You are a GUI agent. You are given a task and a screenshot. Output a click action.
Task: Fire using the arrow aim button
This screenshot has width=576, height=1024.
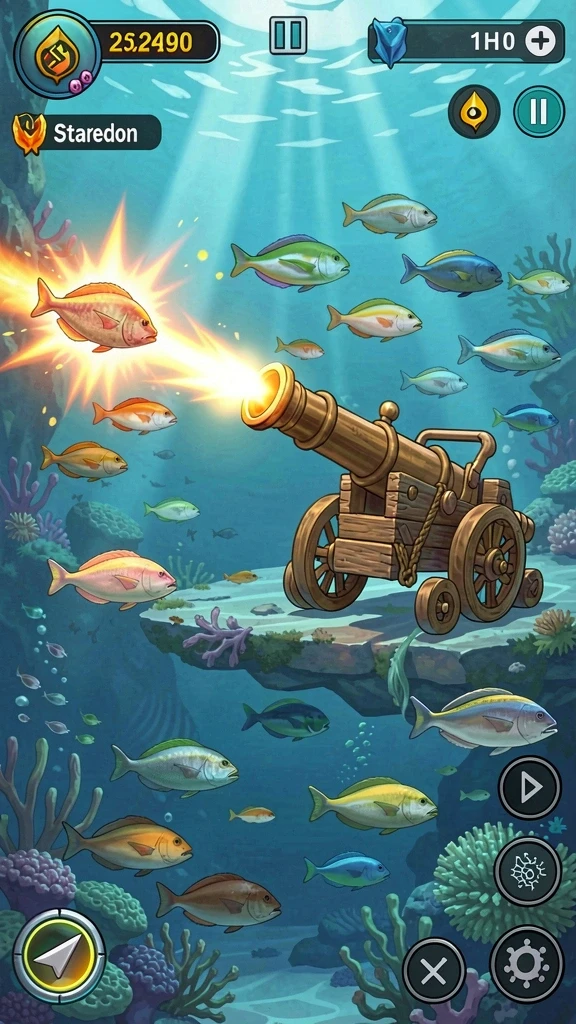coord(59,955)
